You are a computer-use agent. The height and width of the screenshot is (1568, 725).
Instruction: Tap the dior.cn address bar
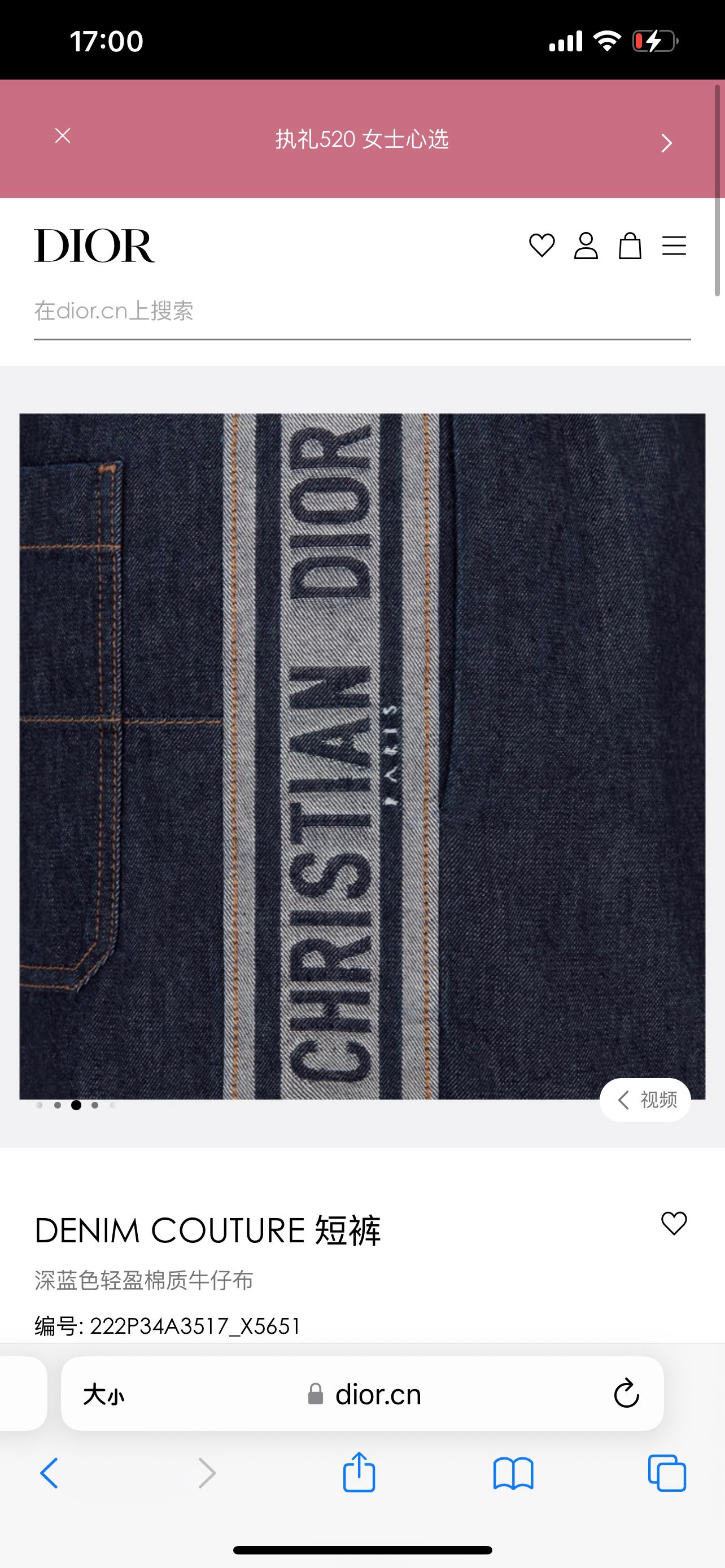pyautogui.click(x=377, y=1394)
